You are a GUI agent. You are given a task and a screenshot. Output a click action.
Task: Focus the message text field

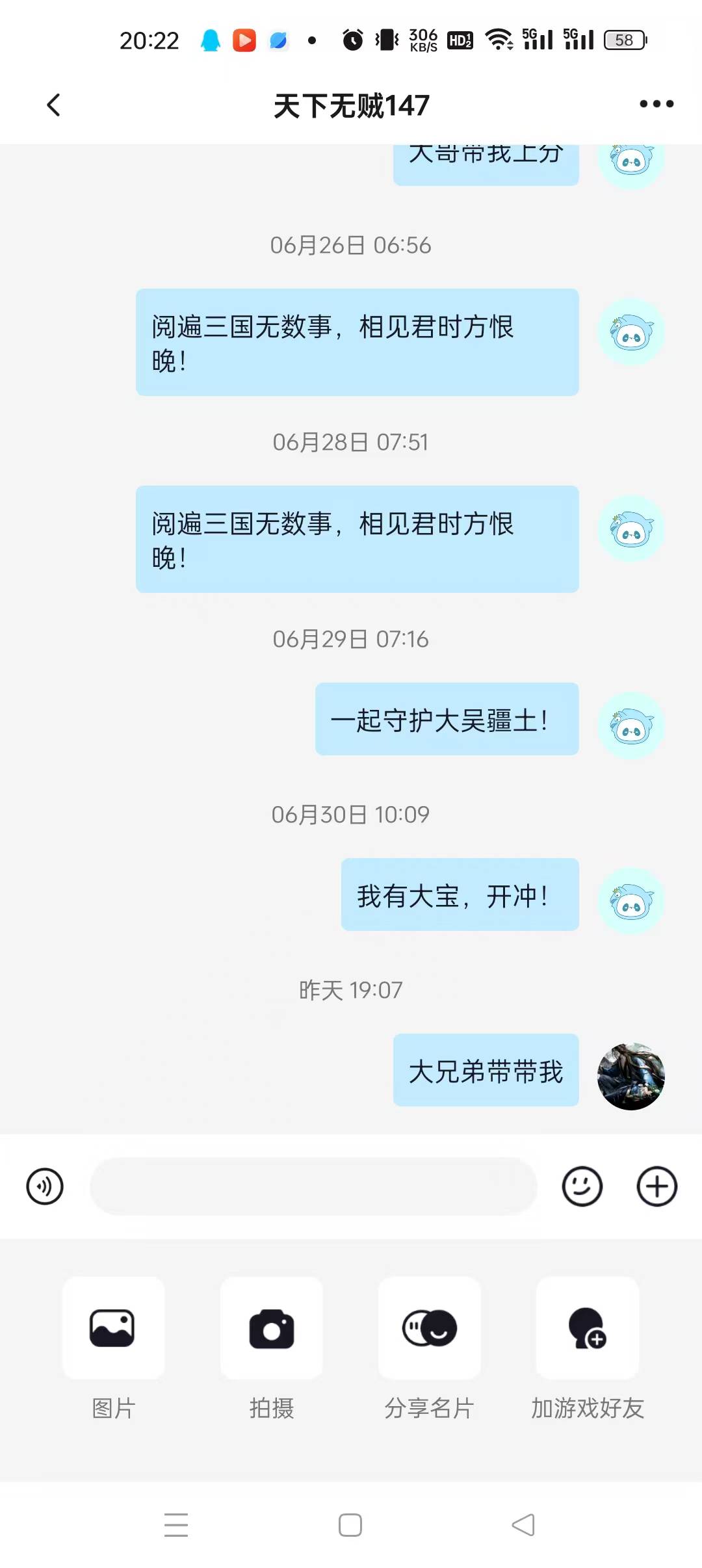click(x=313, y=1186)
